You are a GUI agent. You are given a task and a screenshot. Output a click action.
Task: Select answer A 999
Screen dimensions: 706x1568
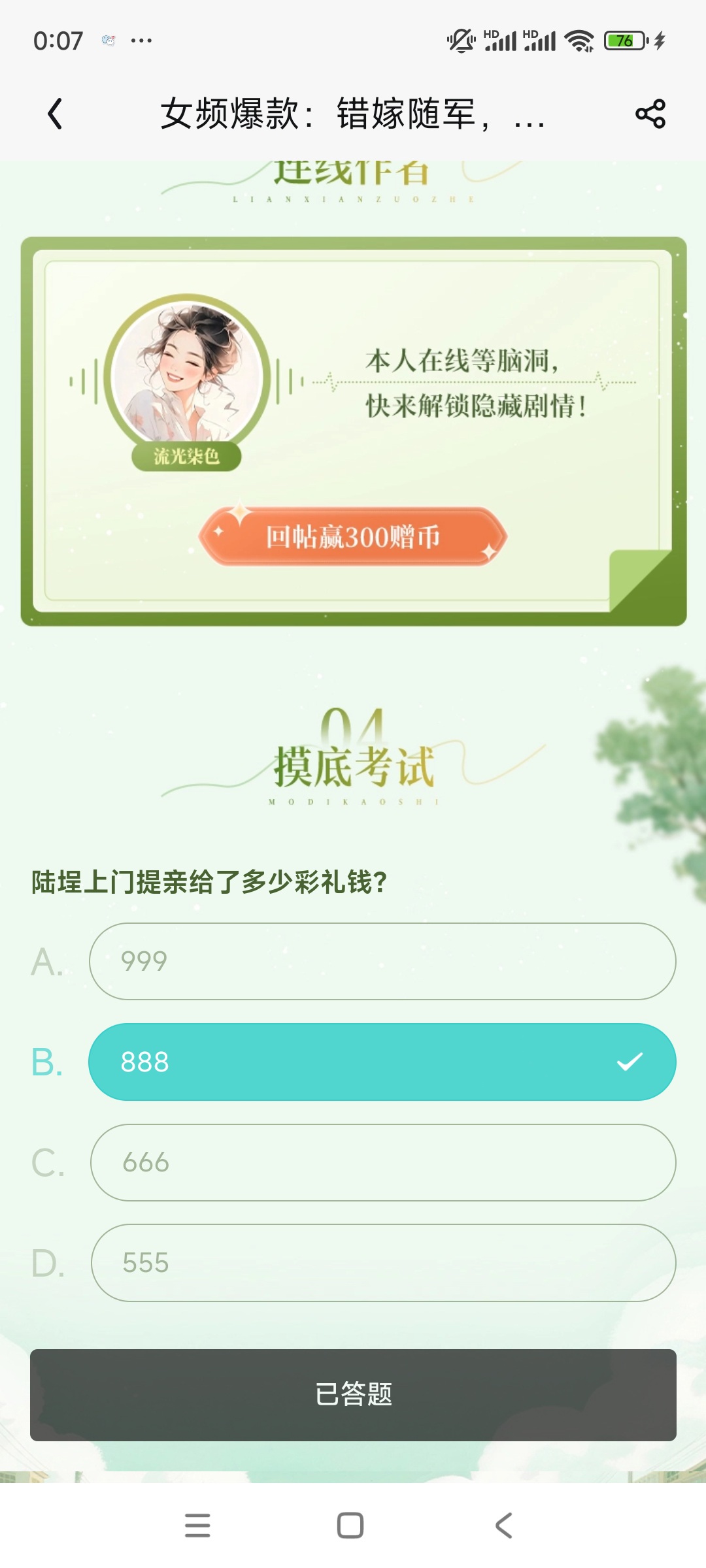click(382, 961)
